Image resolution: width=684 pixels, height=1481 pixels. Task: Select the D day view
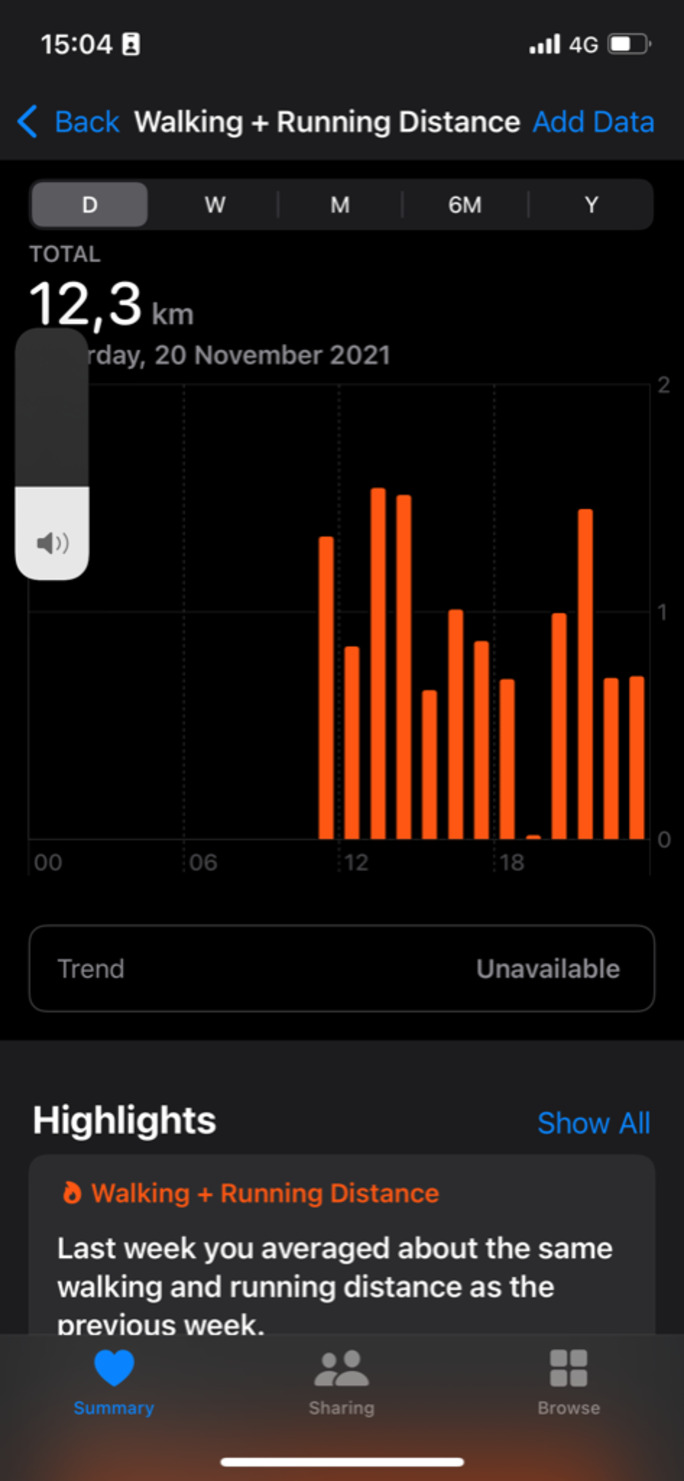click(90, 205)
